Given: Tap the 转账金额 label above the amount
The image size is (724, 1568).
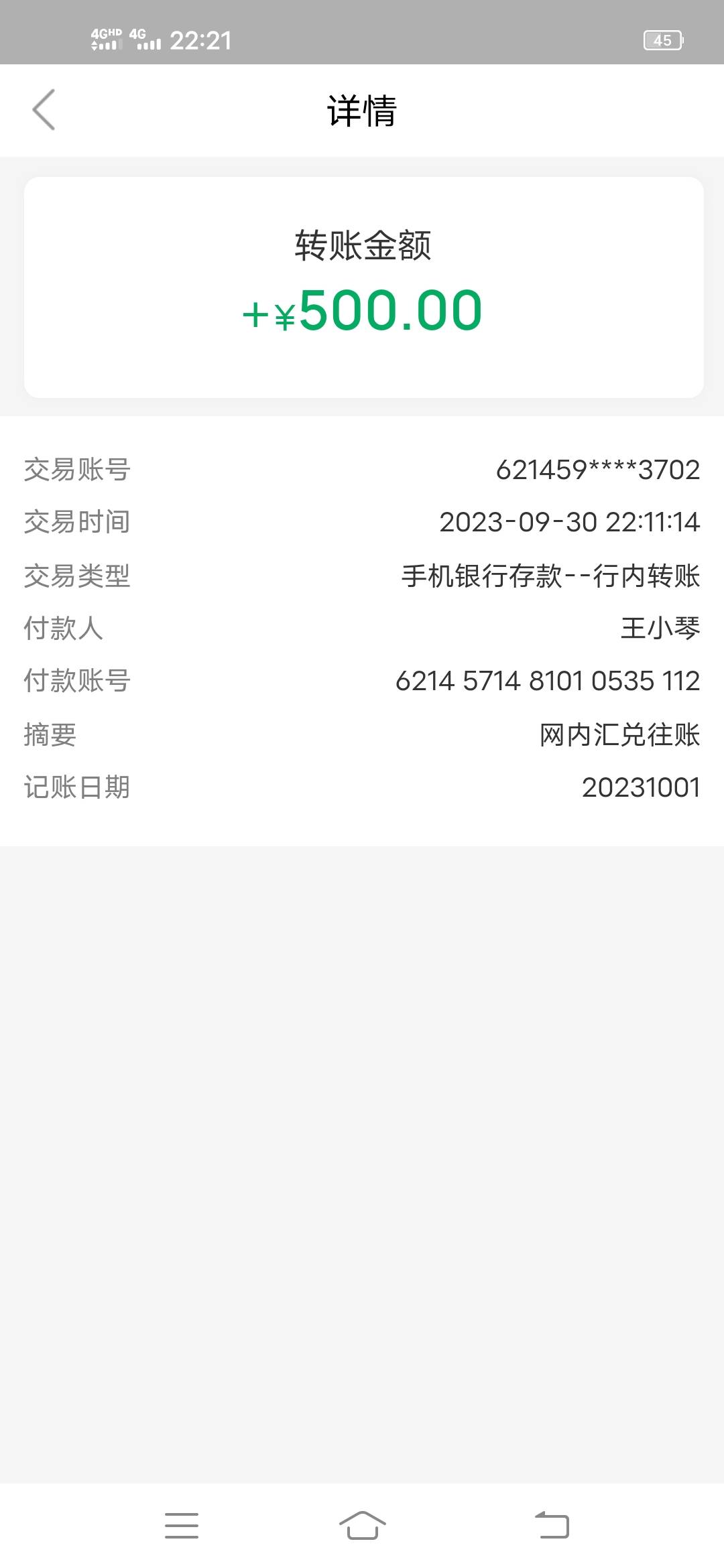Looking at the screenshot, I should point(362,247).
